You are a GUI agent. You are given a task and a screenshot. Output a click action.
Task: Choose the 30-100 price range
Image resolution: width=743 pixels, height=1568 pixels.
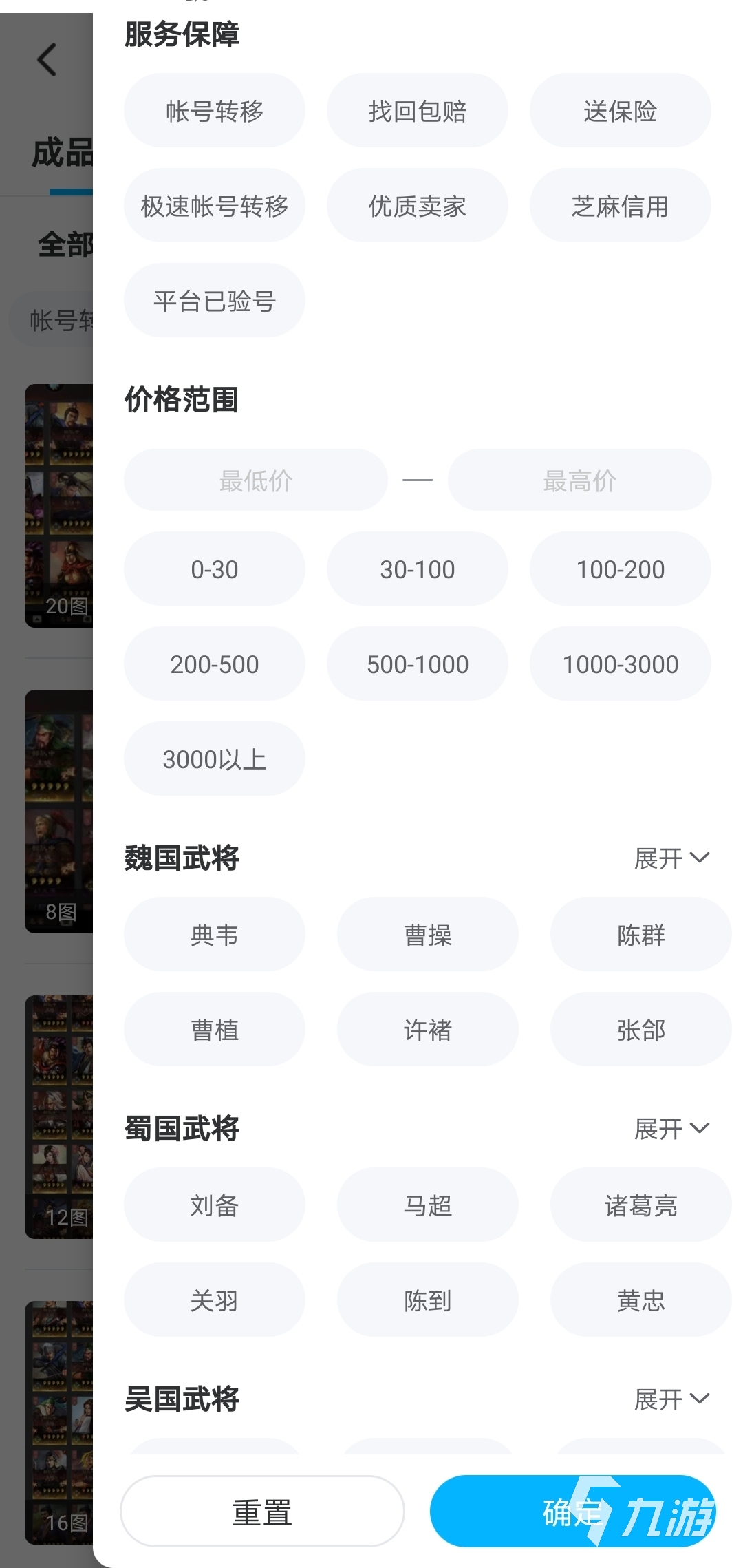pos(417,569)
